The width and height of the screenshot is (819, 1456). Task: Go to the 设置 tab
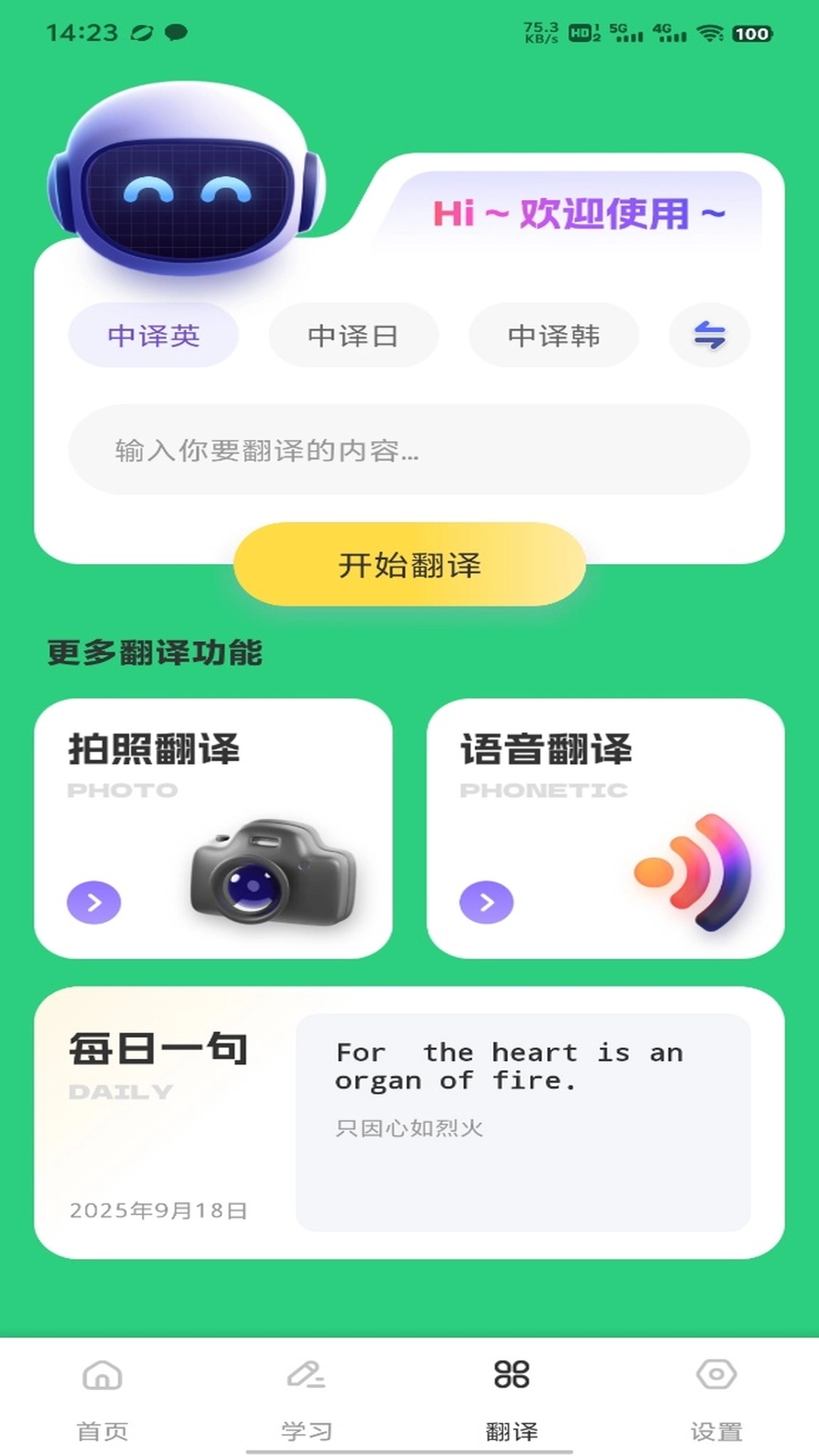(716, 1427)
